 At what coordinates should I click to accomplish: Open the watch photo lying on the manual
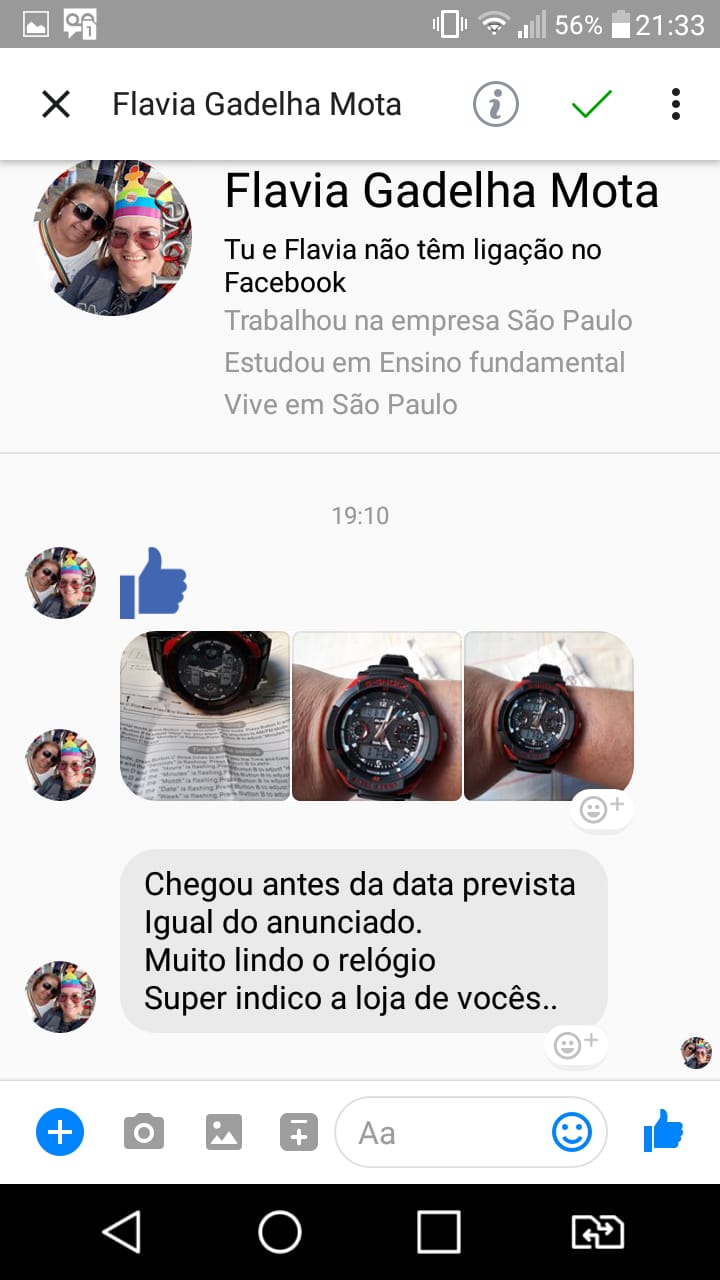click(x=205, y=716)
